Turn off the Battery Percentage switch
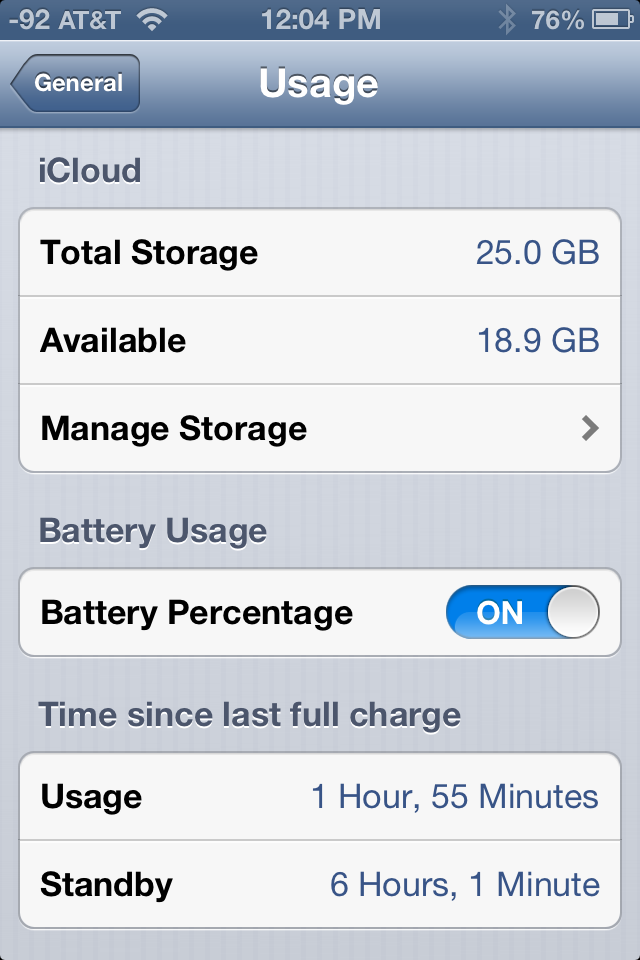Viewport: 640px width, 960px height. click(x=522, y=612)
